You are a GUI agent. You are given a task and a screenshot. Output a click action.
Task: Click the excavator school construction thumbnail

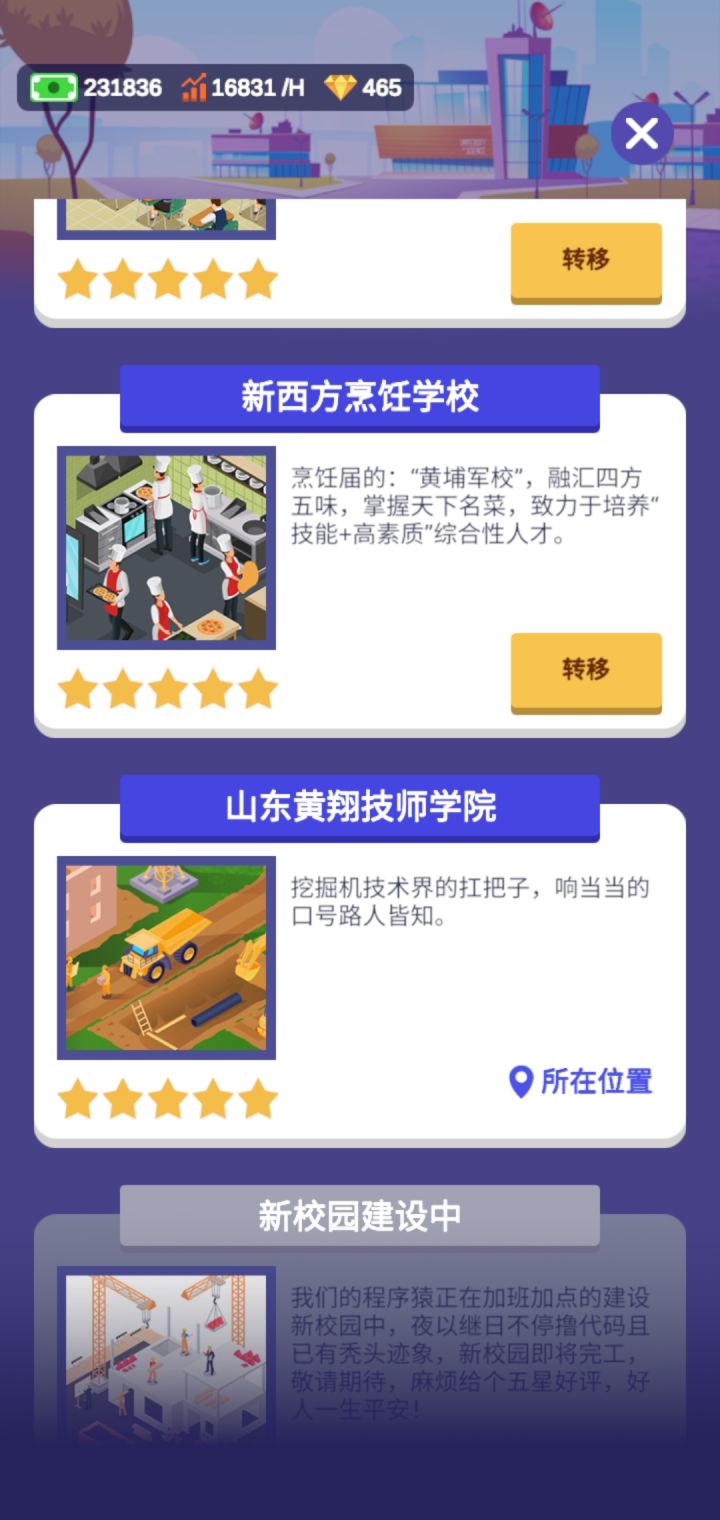[x=166, y=955]
